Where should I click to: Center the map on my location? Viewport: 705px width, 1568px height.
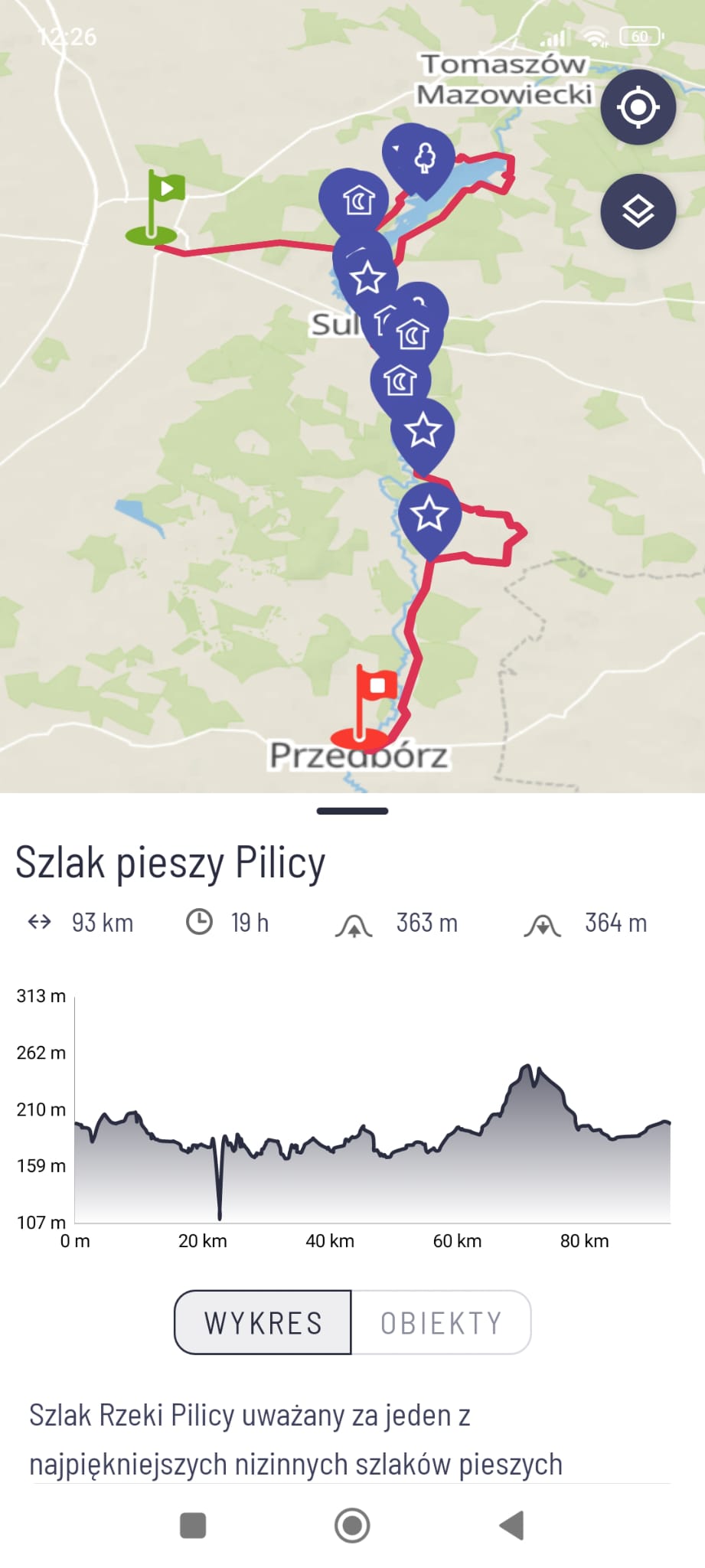click(638, 107)
